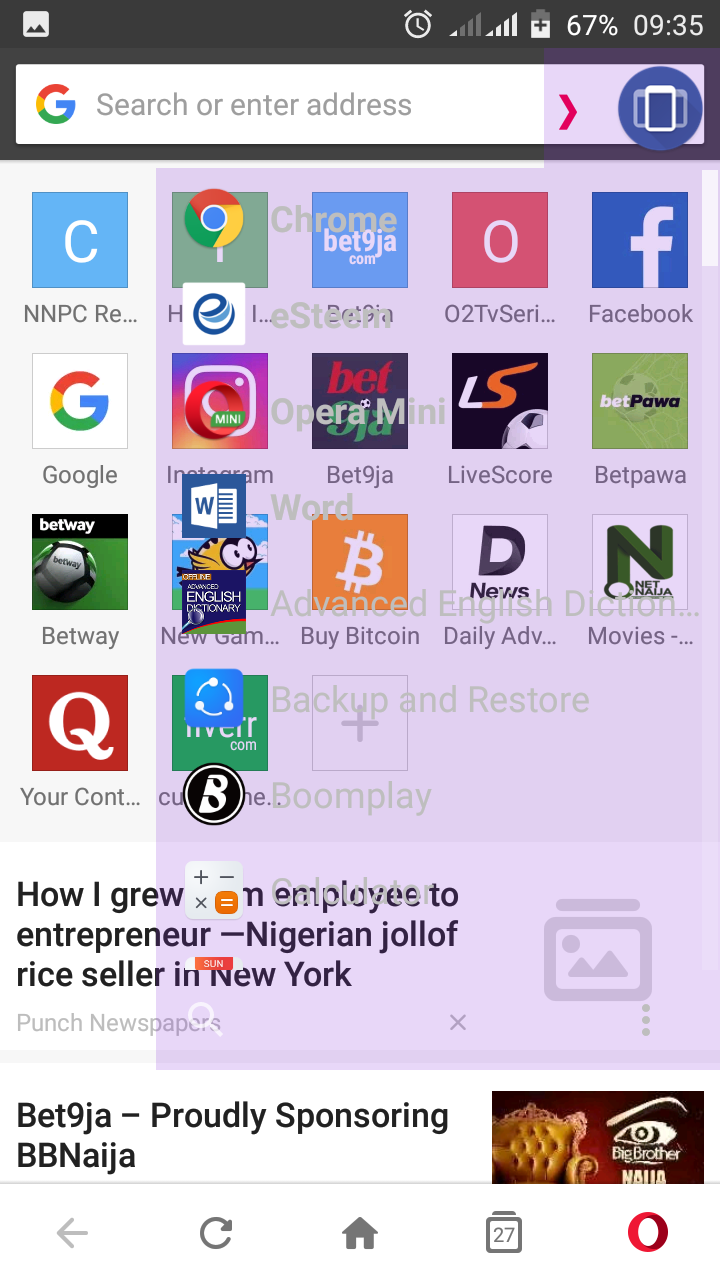Launch Word from the app sidebar
The image size is (720, 1280).
(x=214, y=507)
